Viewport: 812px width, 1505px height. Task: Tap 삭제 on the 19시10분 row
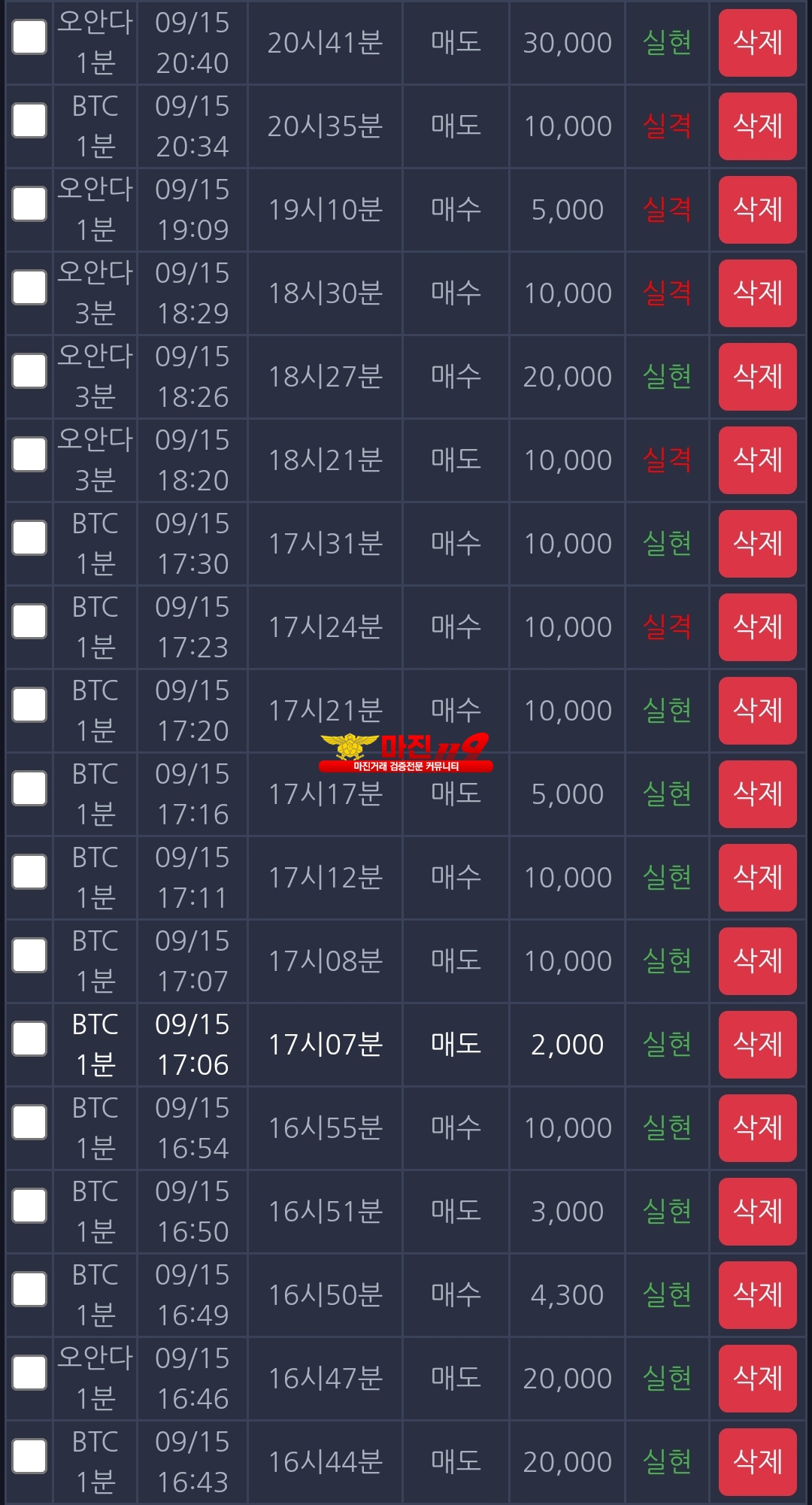(x=757, y=210)
